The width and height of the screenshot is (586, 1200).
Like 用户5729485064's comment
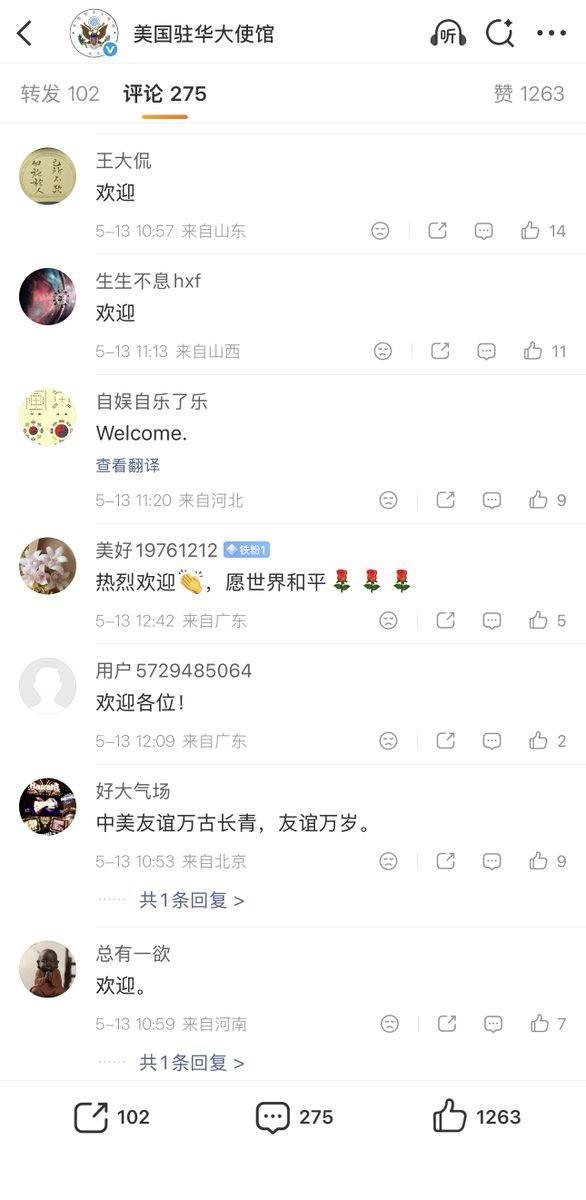click(547, 741)
